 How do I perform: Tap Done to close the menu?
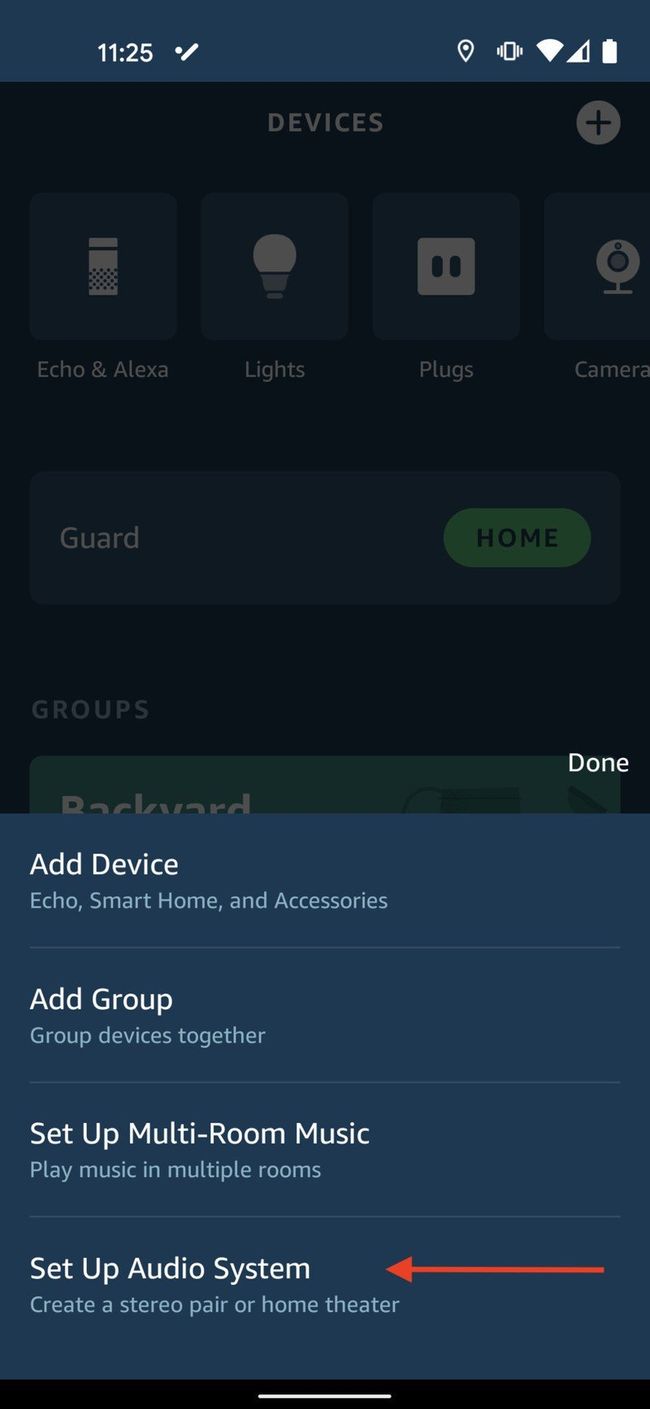[598, 762]
